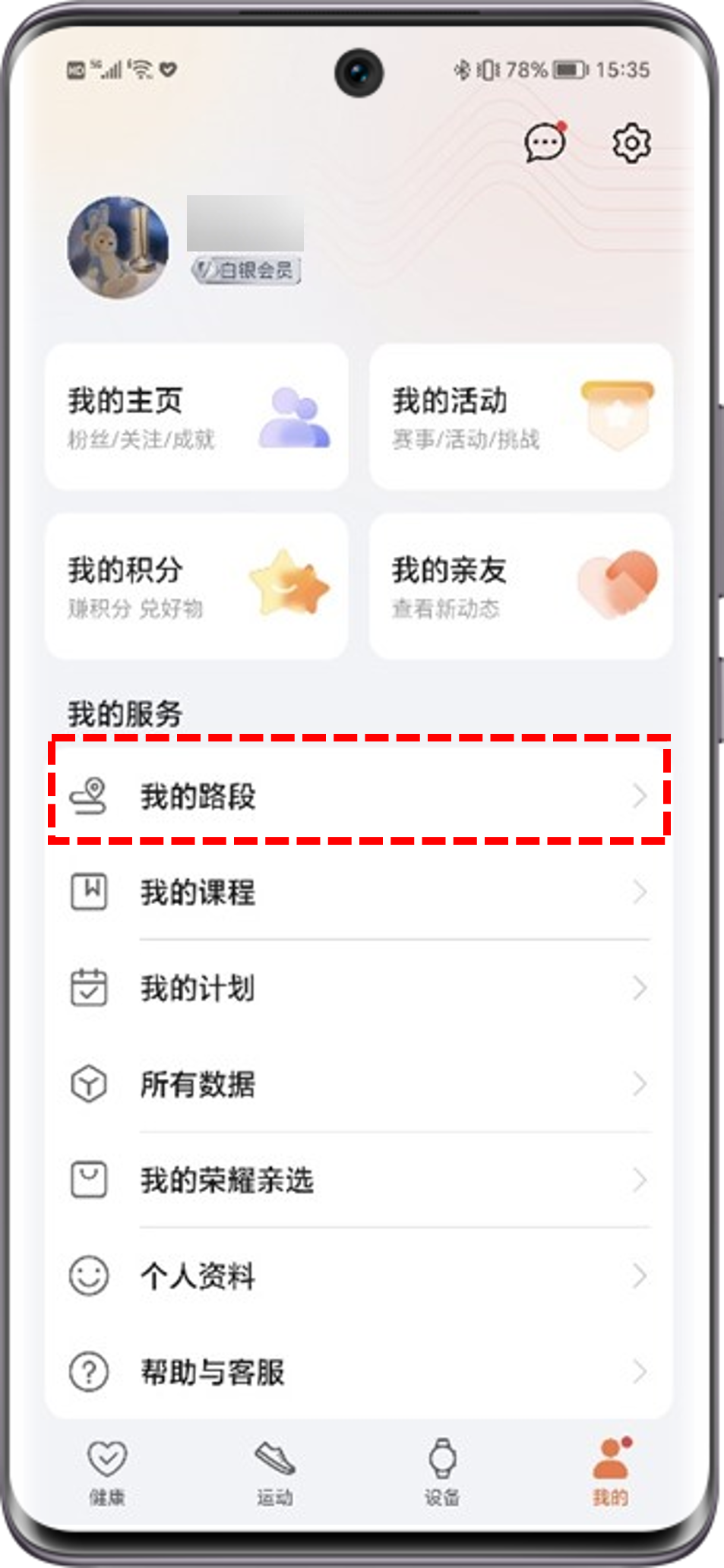Tap the 白银会员 membership badge
This screenshot has height=1568, width=724.
pyautogui.click(x=246, y=270)
